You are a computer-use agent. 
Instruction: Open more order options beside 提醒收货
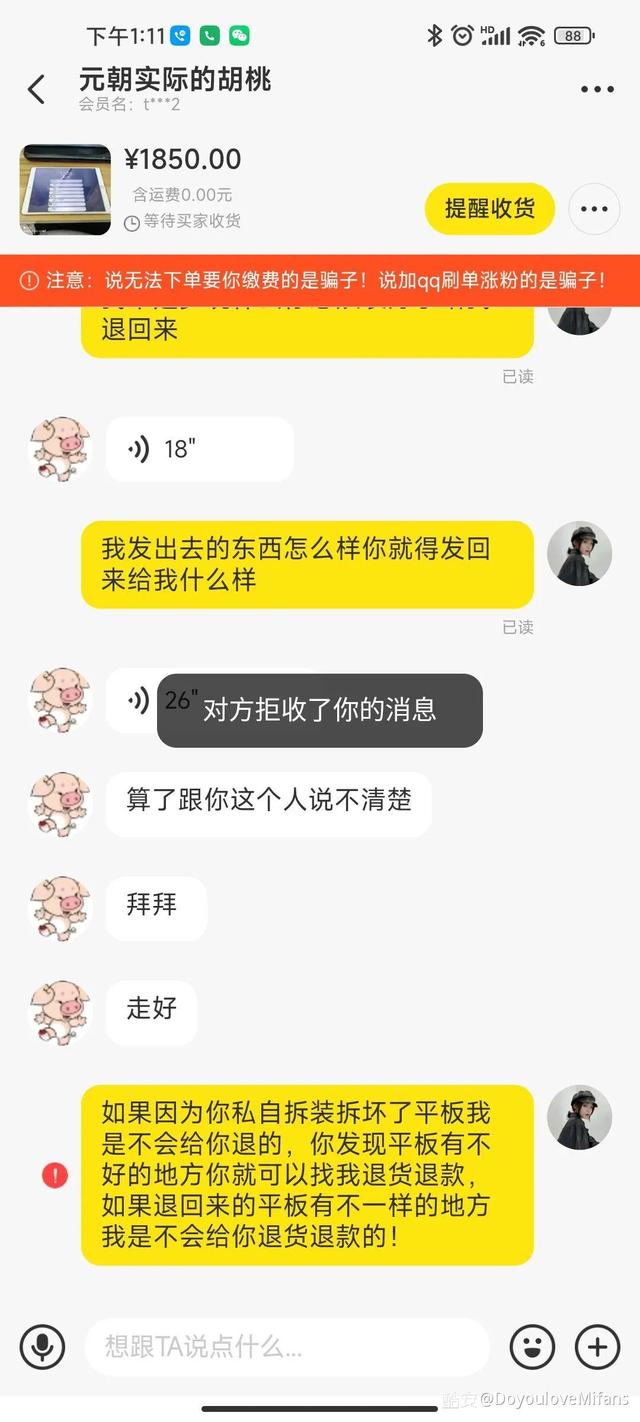(x=594, y=209)
